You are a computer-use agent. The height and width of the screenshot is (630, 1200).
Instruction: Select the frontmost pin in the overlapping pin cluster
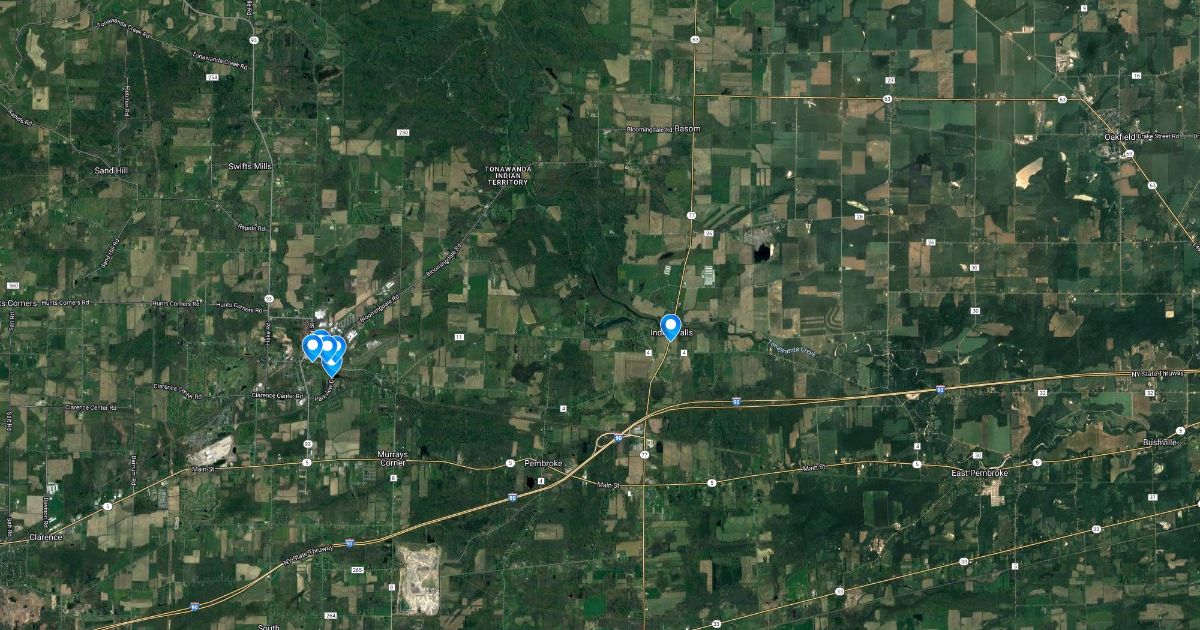pos(313,345)
